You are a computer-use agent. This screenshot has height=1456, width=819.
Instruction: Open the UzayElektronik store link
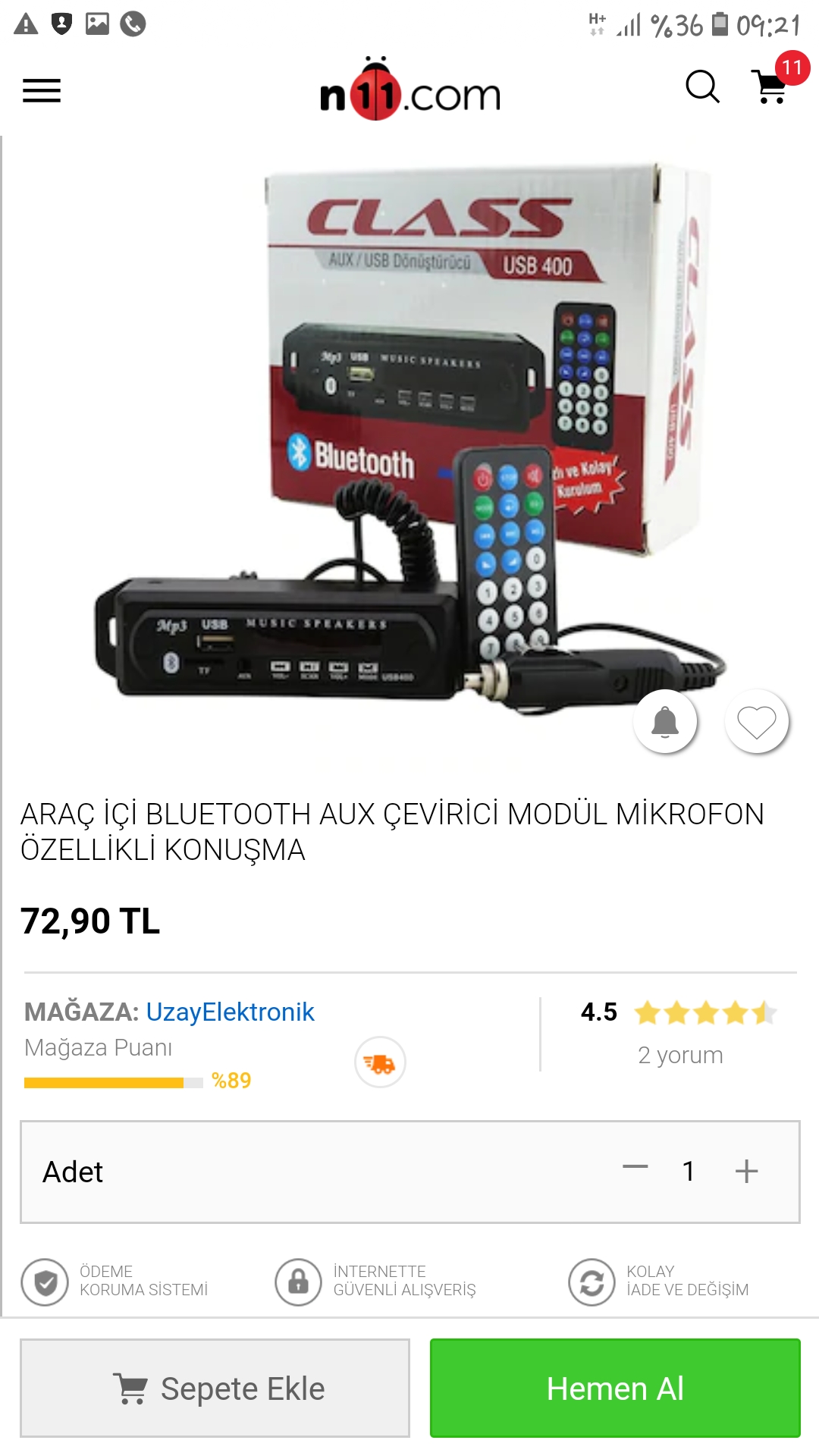click(x=230, y=1012)
